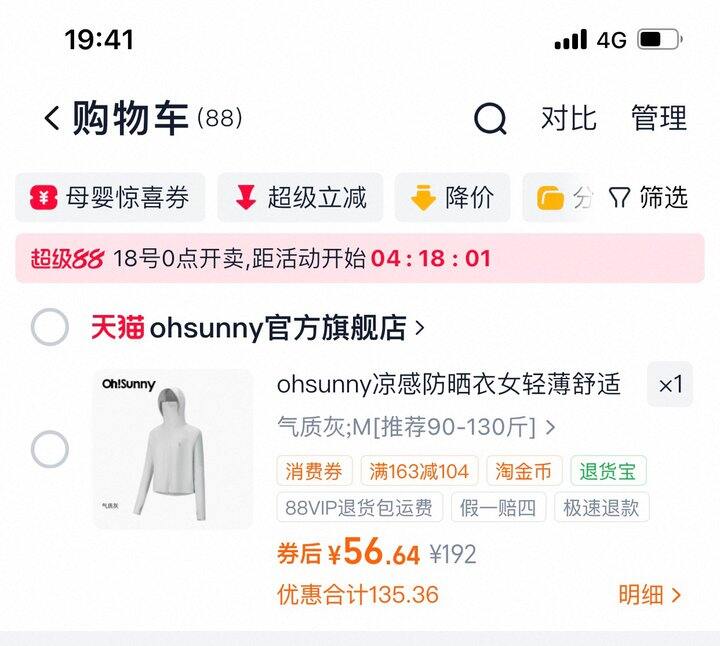Select the 母婴惊喜券 chip
The image size is (720, 646).
pyautogui.click(x=110, y=197)
